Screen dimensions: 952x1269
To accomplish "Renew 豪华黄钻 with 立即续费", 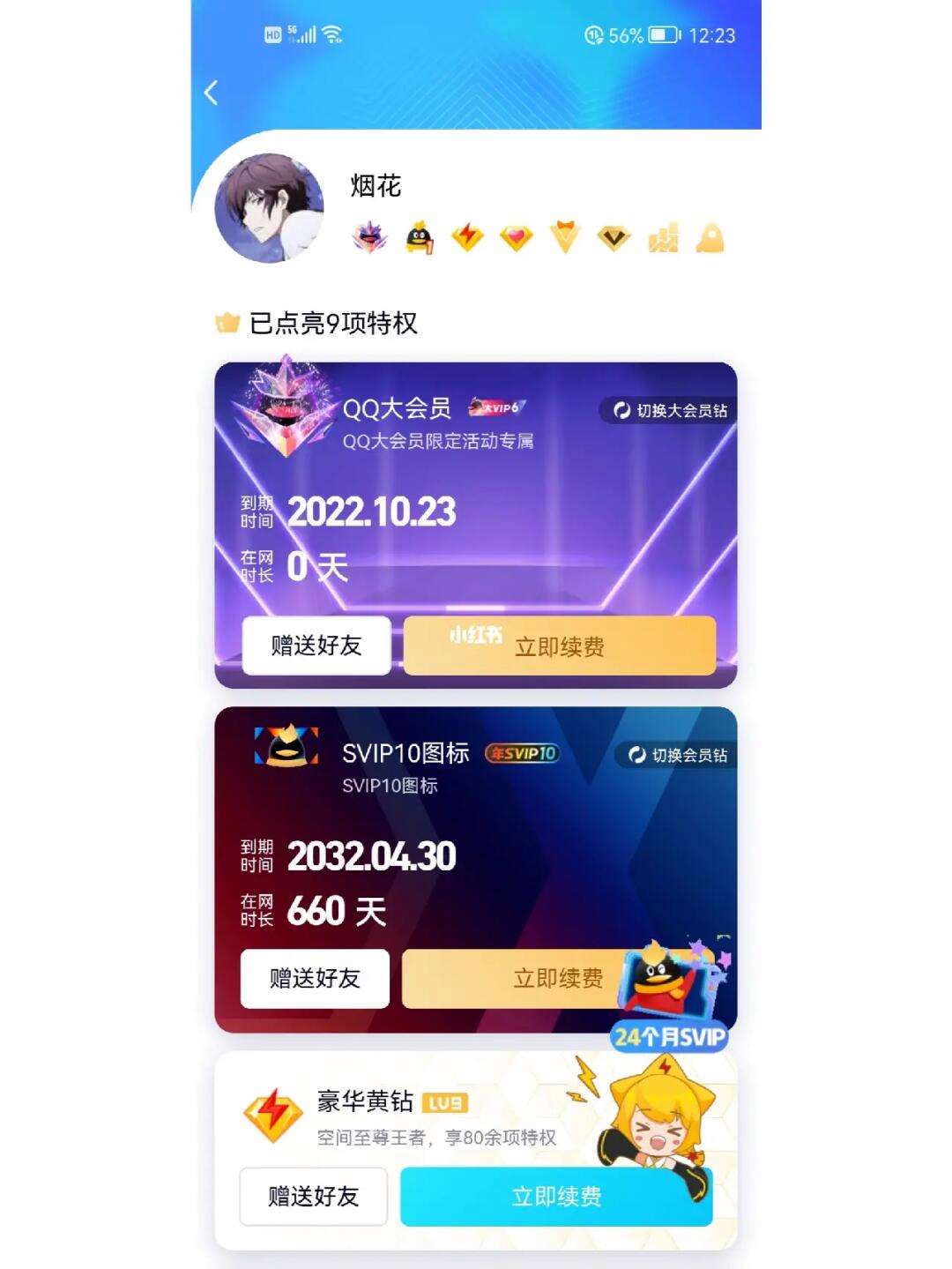I will [555, 1196].
